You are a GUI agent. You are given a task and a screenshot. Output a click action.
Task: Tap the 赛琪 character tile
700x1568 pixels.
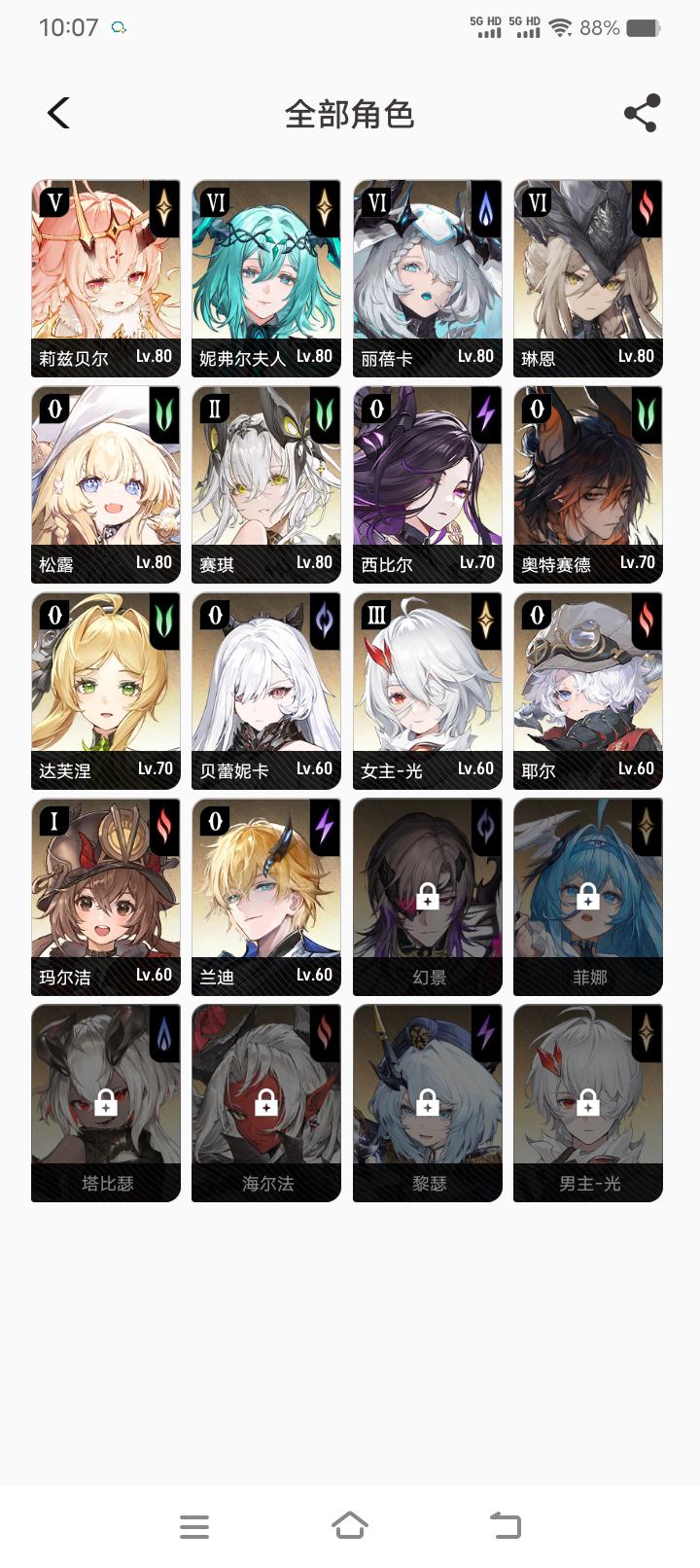tap(266, 483)
